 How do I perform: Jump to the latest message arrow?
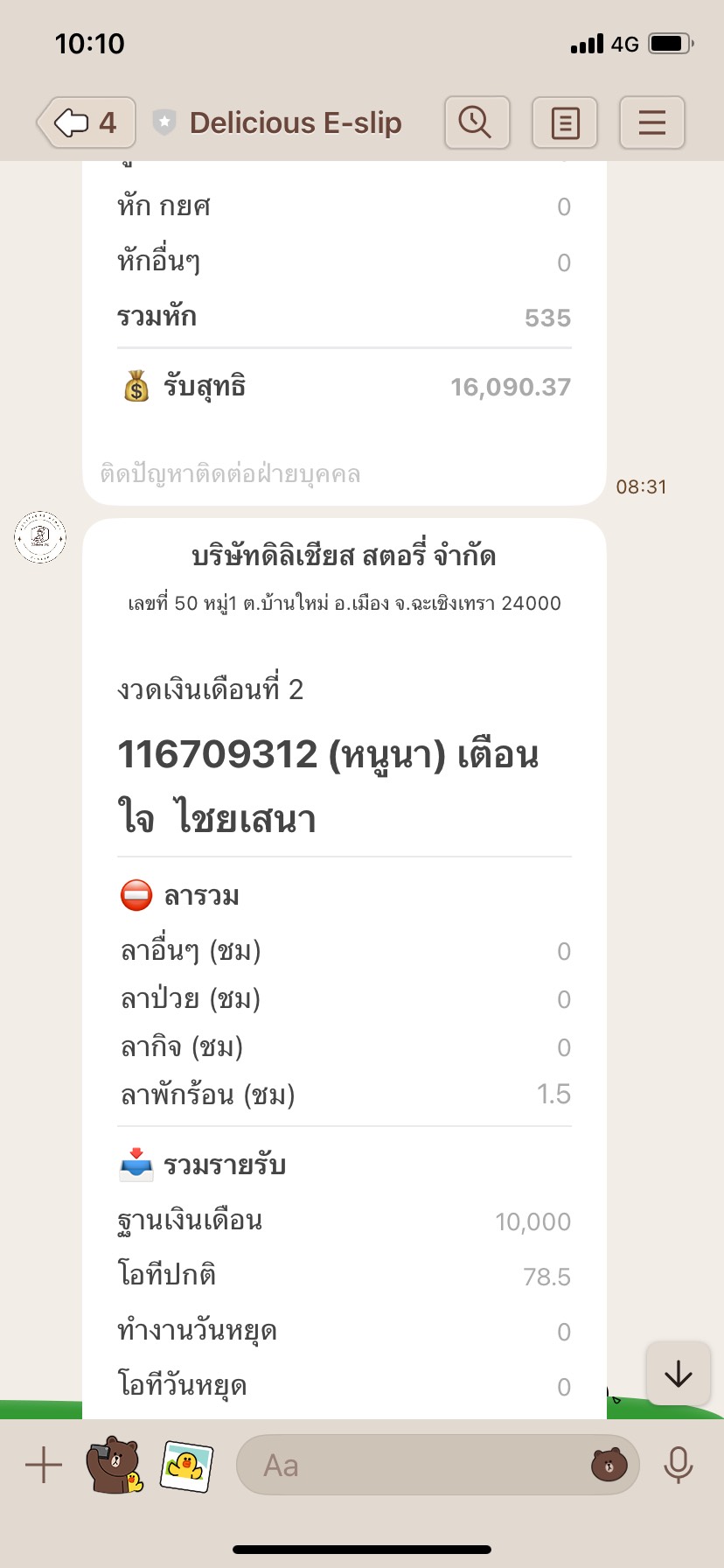(x=678, y=1375)
